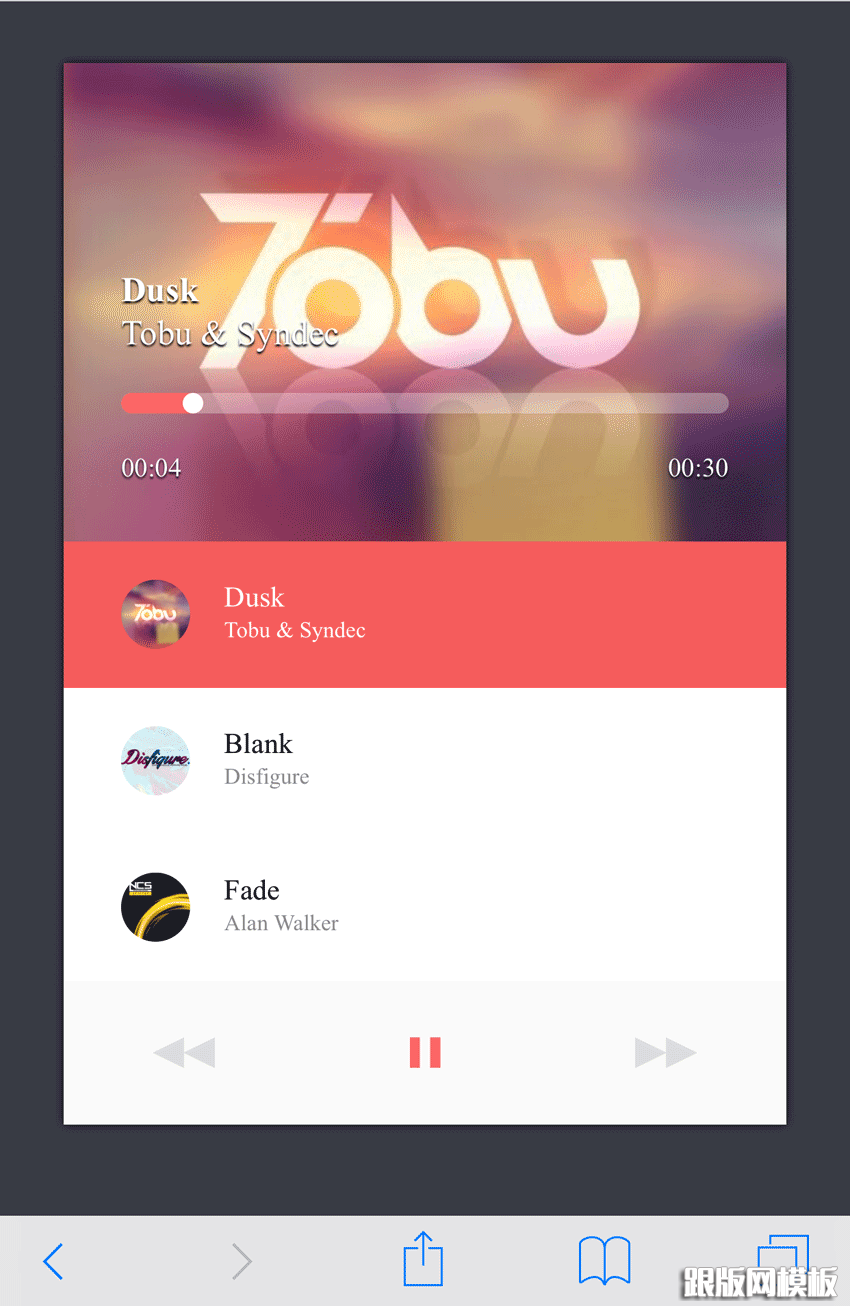Select Dusk by Tobu & Syndec
Viewport: 850px width, 1306px height.
[x=424, y=614]
